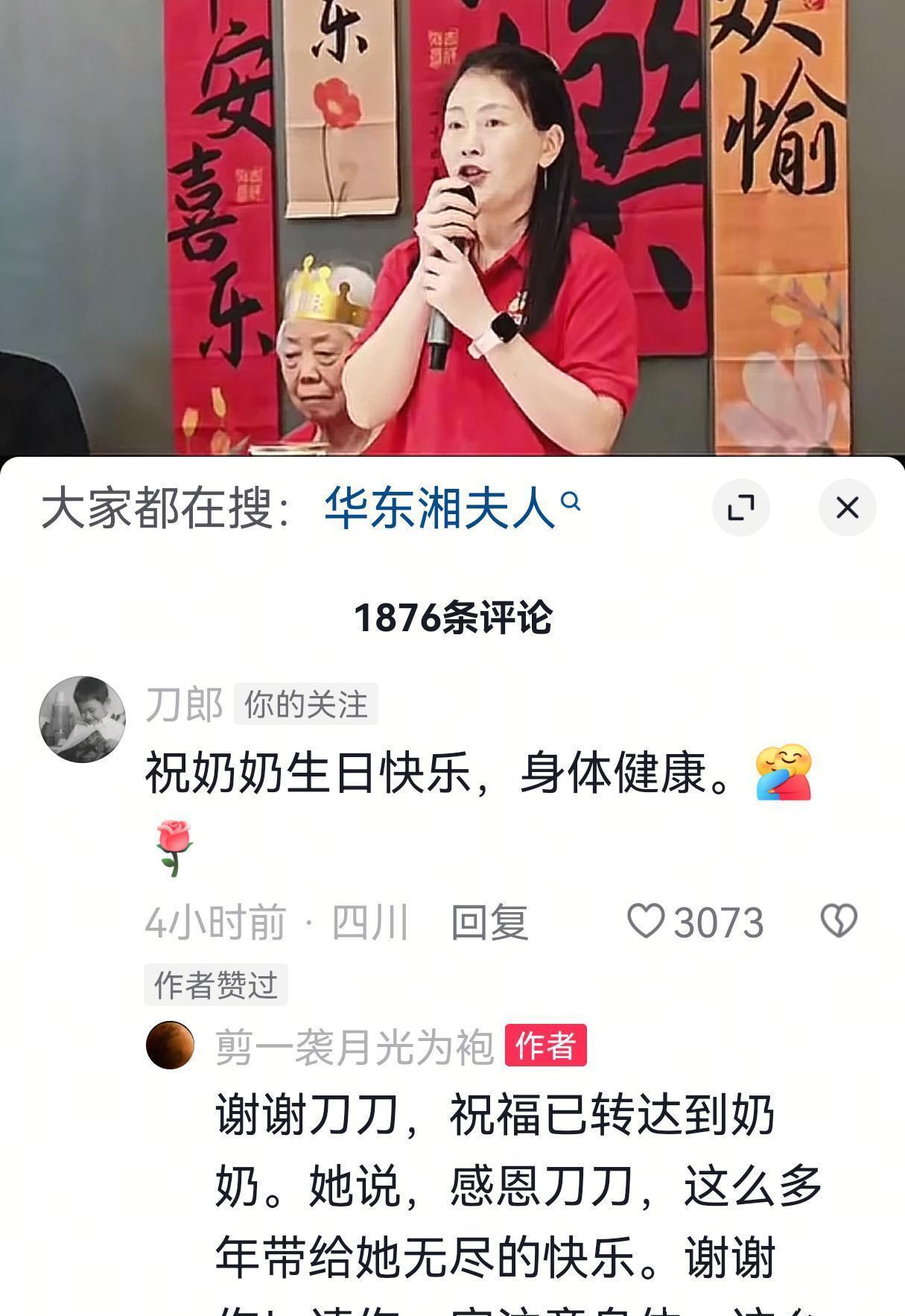Tap the video to pause playback

click(452, 224)
